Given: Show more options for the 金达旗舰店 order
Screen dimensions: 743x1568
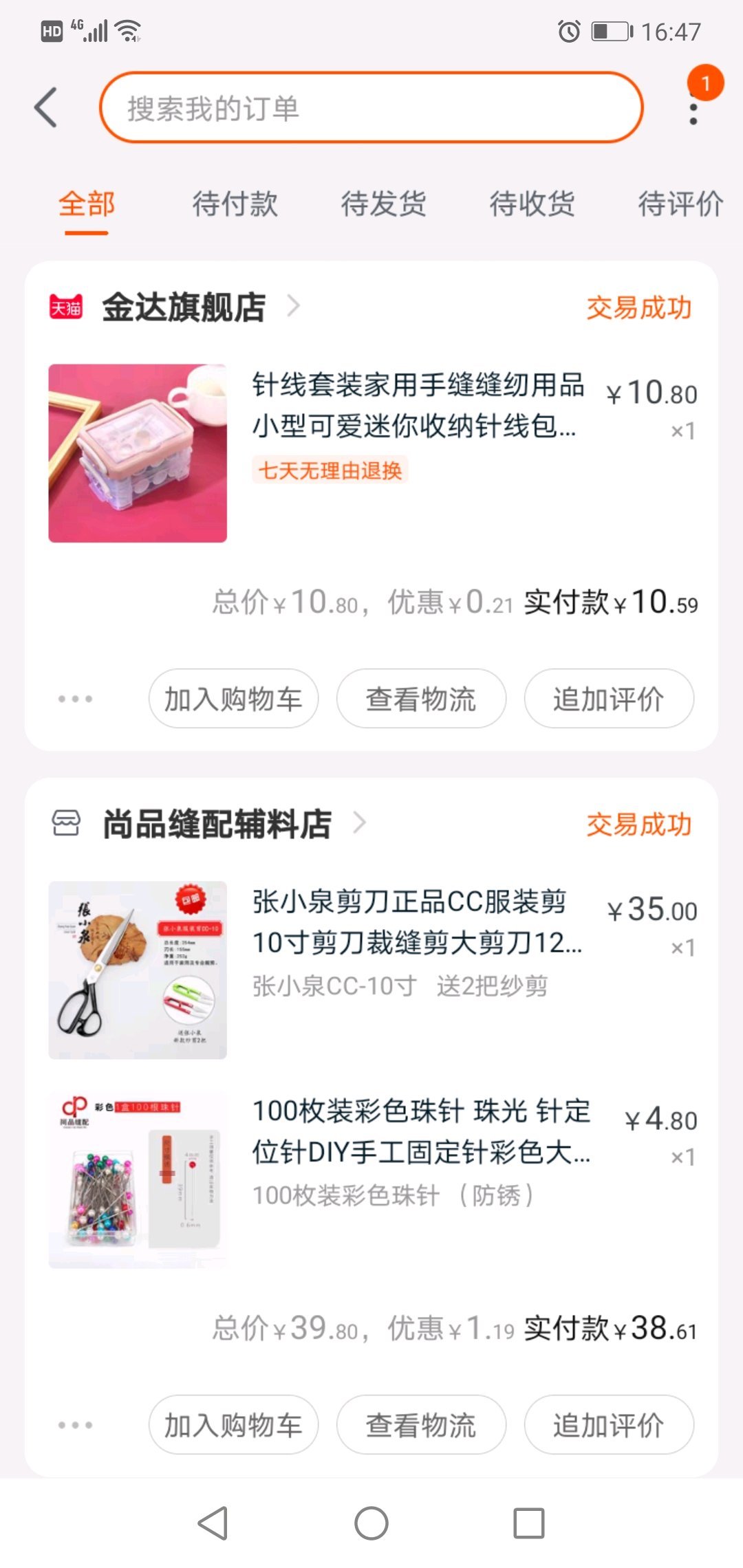Looking at the screenshot, I should tap(75, 699).
